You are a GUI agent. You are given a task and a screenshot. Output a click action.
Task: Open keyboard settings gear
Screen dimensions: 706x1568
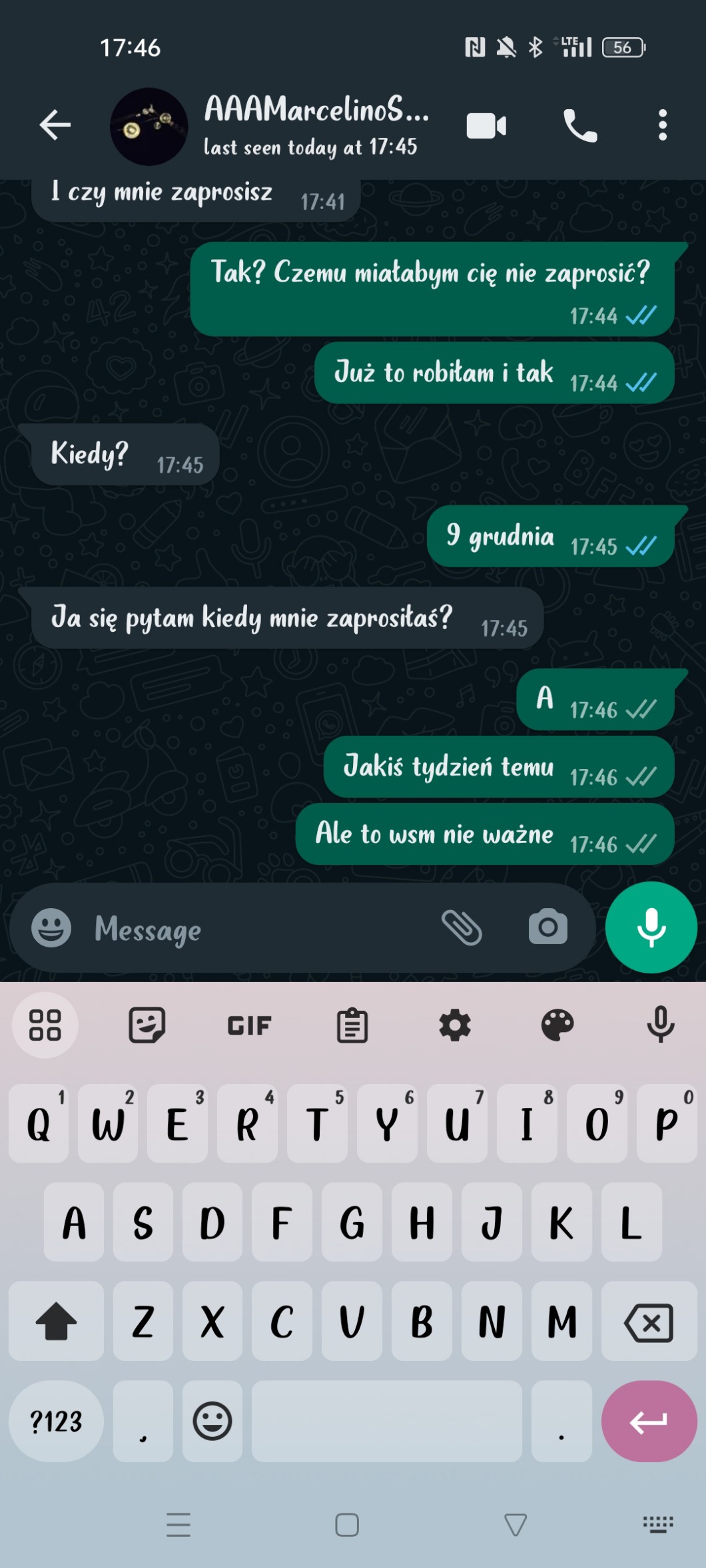pyautogui.click(x=455, y=1025)
